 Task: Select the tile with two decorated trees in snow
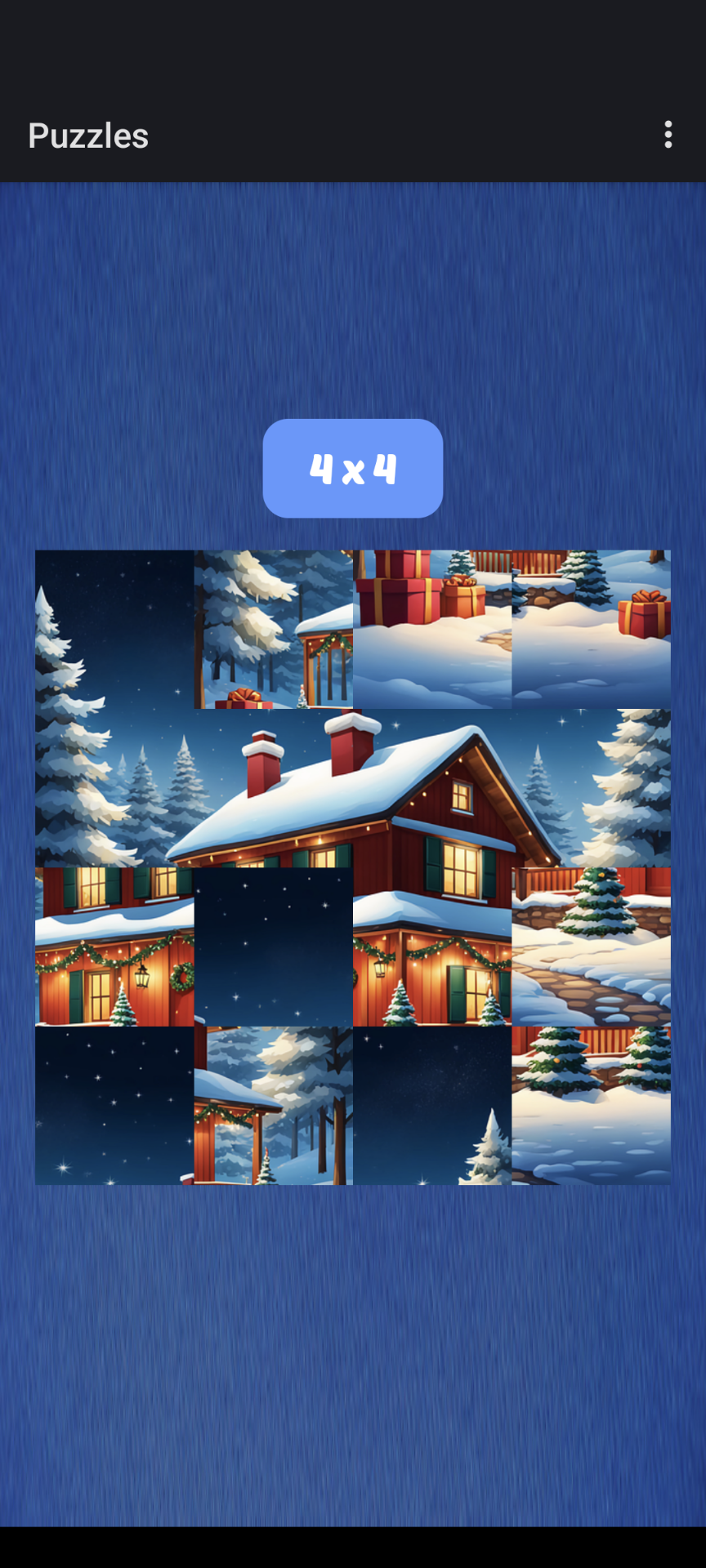click(592, 1106)
